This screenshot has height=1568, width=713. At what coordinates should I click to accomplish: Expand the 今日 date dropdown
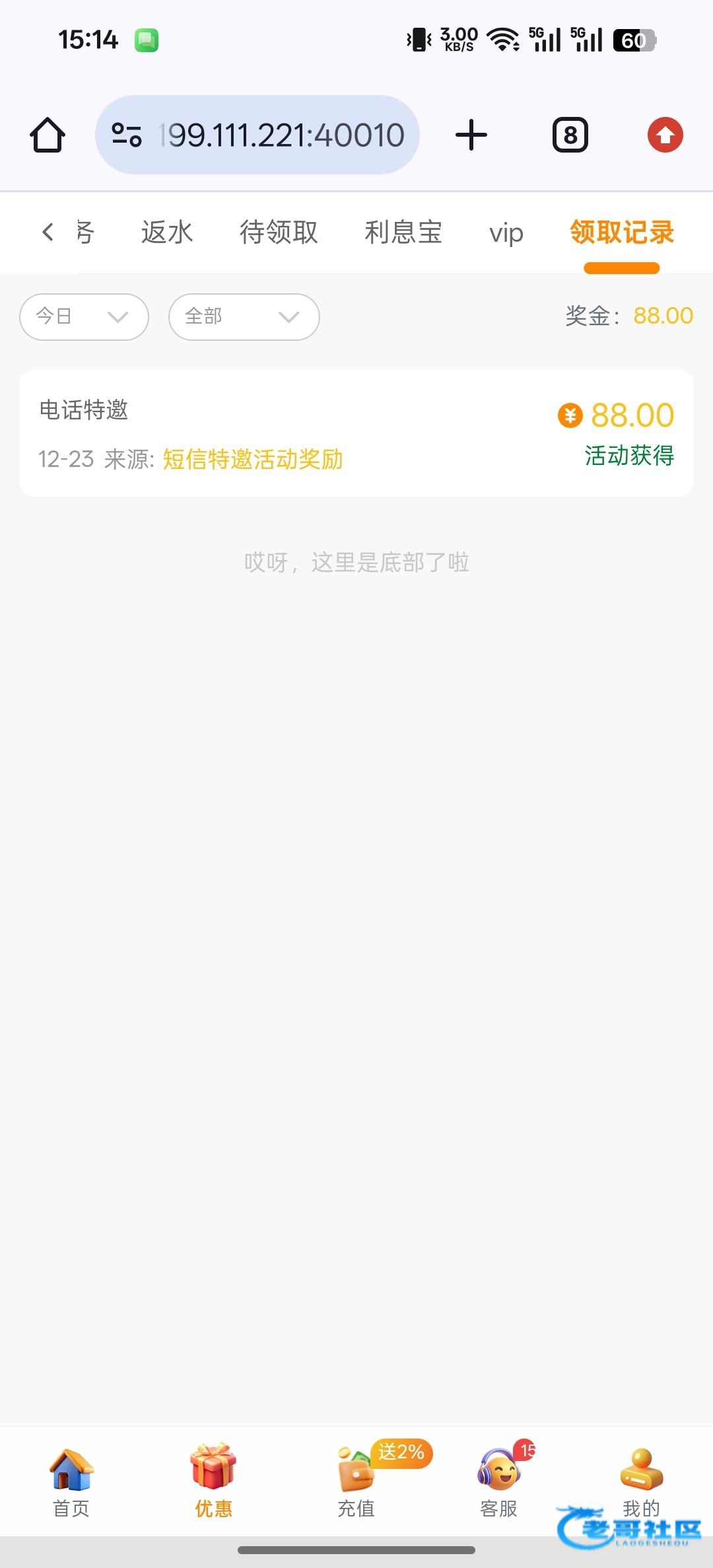coord(84,317)
